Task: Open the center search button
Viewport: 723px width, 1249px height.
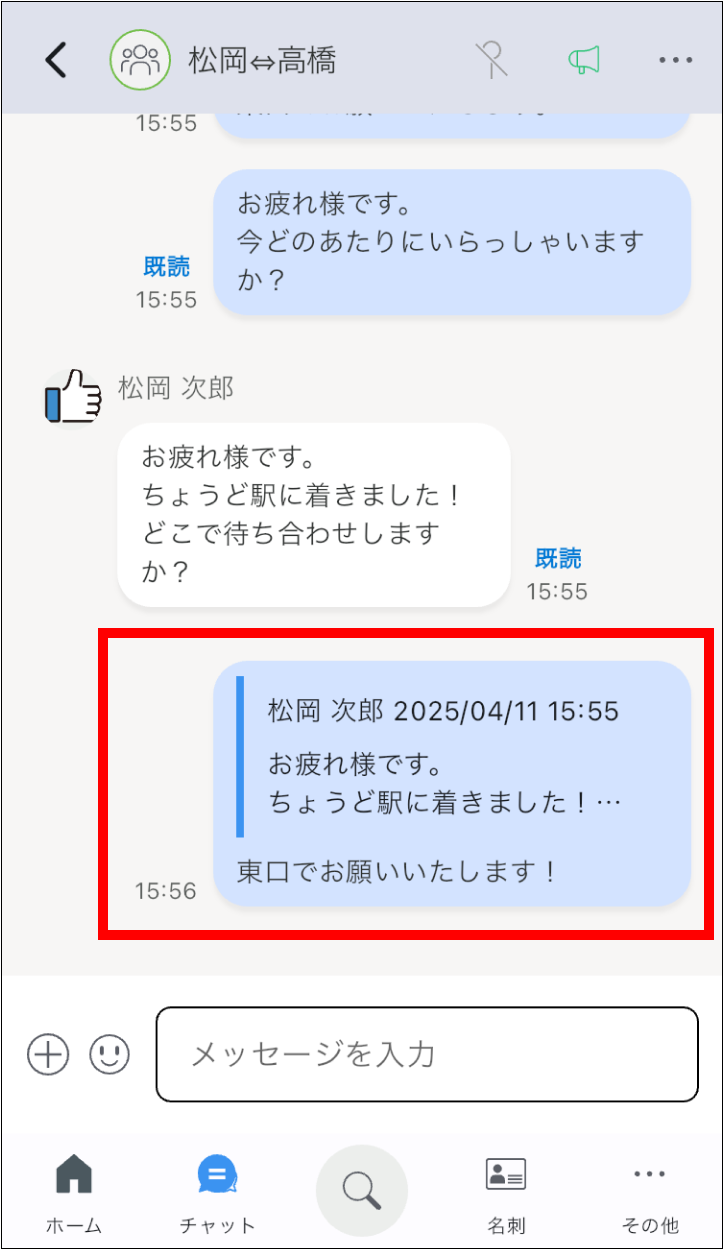Action: tap(361, 1190)
